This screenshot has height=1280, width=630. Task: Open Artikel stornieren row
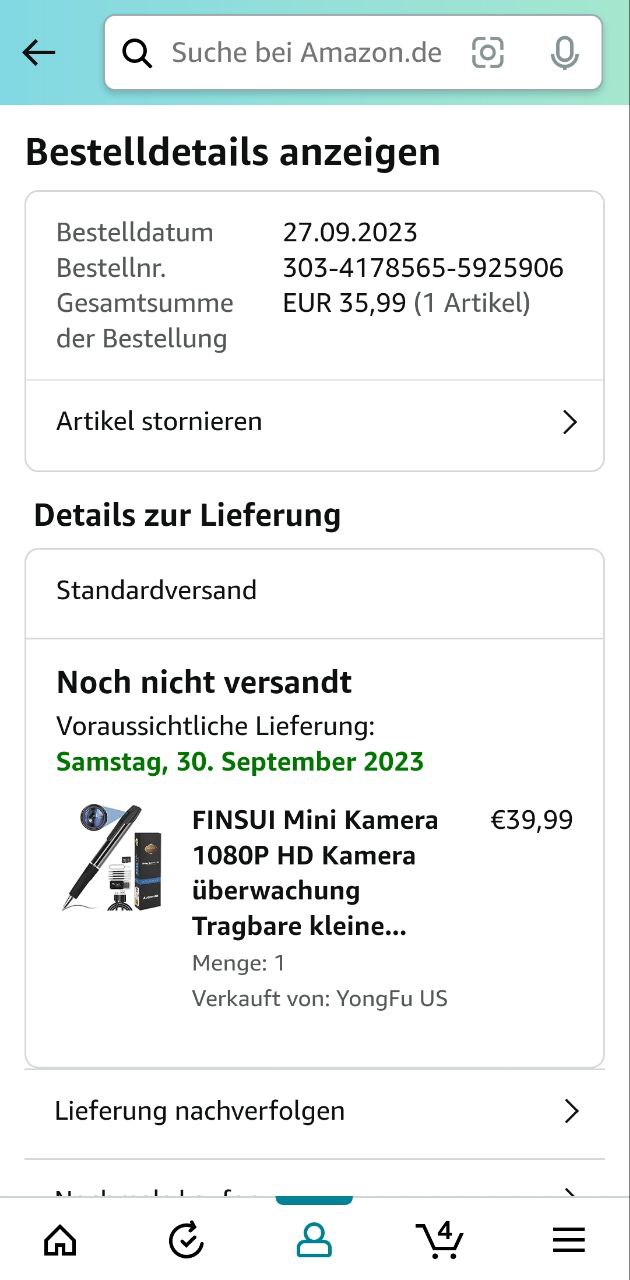point(315,422)
